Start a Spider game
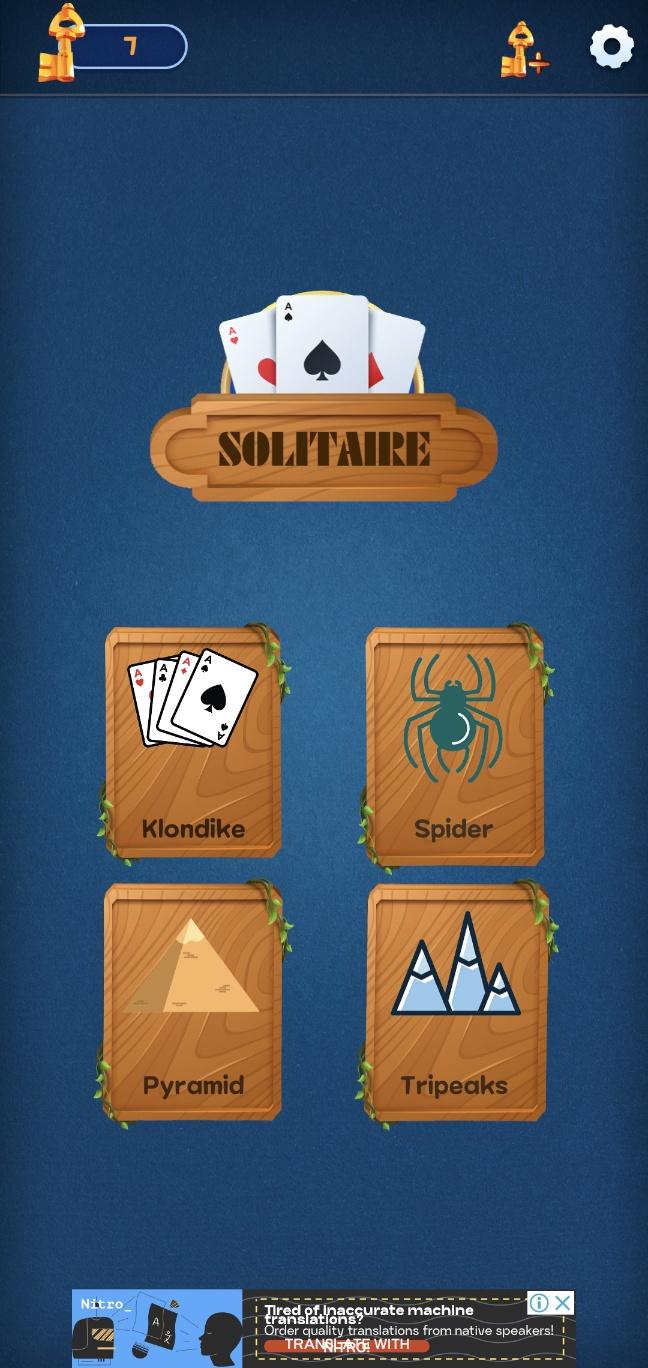This screenshot has width=648, height=1368. coord(455,745)
